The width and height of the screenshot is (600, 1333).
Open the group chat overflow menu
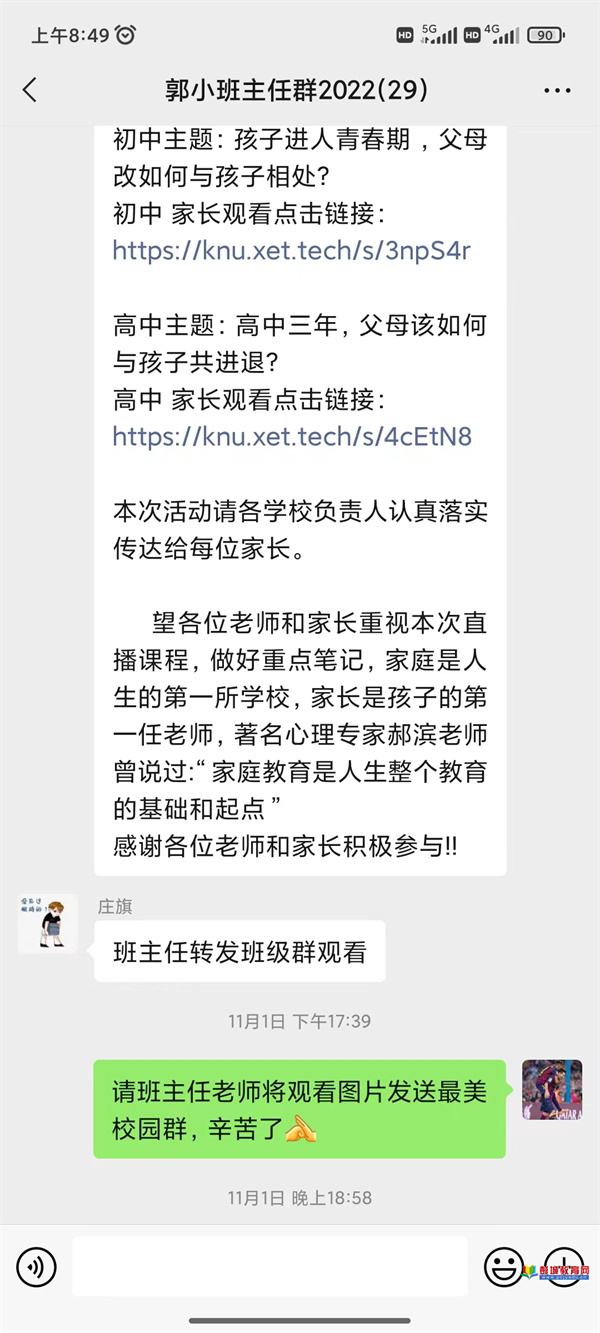coord(557,91)
